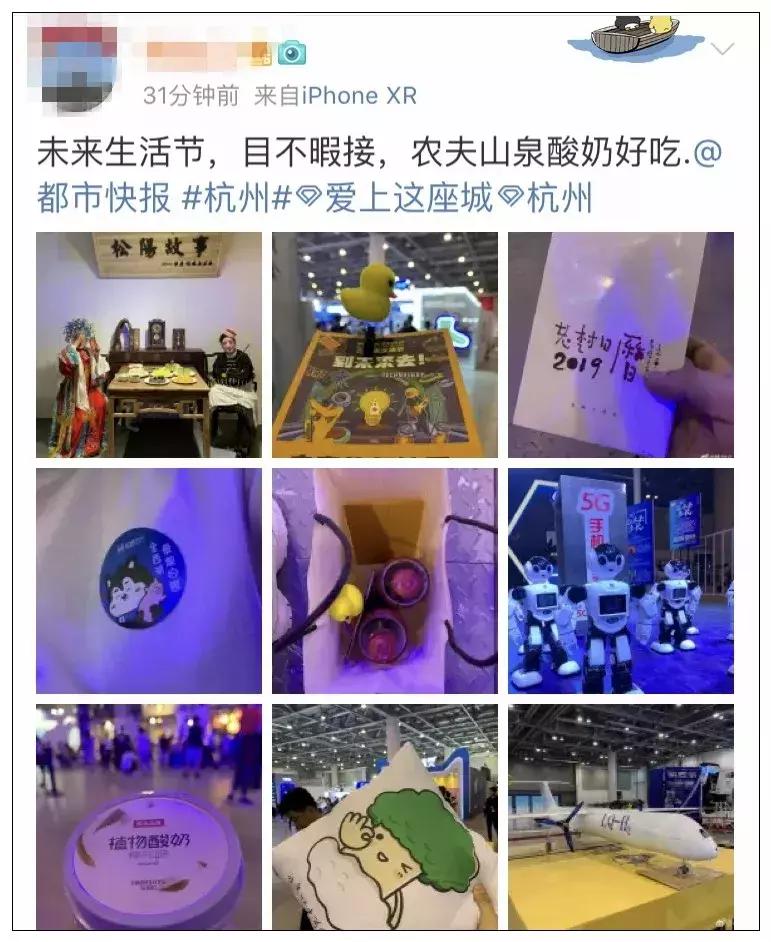
Task: Open the post options chevron menu
Action: 721,49
